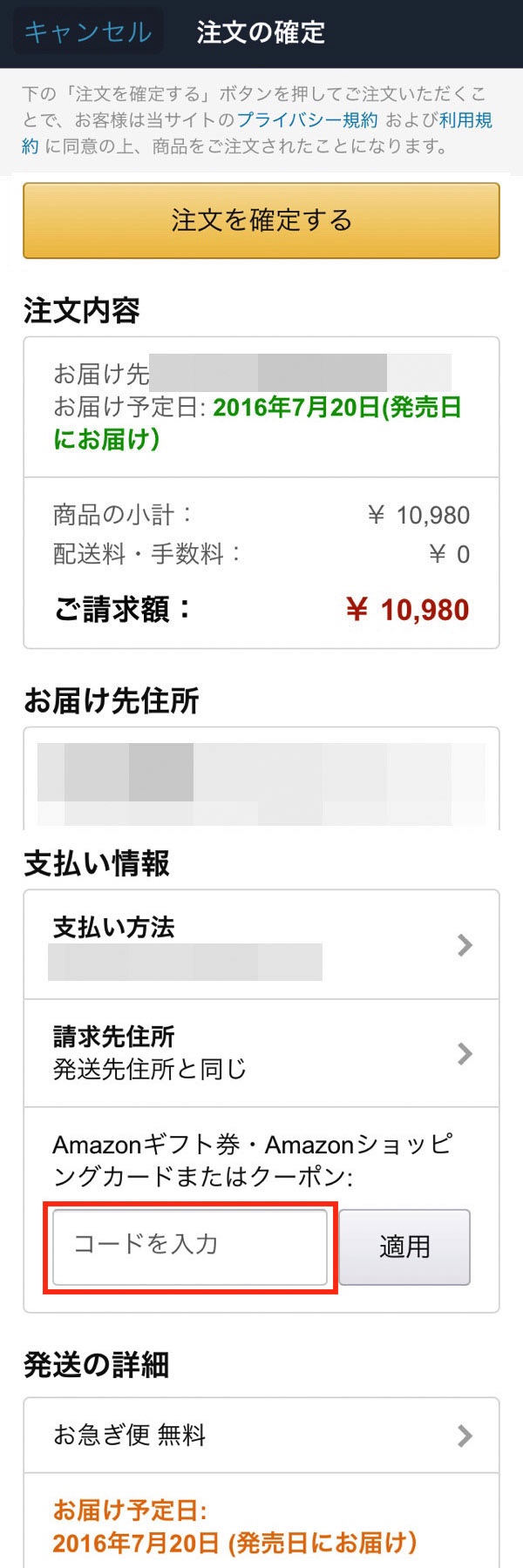Confirm the order with 注文を確定する
523x1568 pixels.
coord(261,220)
